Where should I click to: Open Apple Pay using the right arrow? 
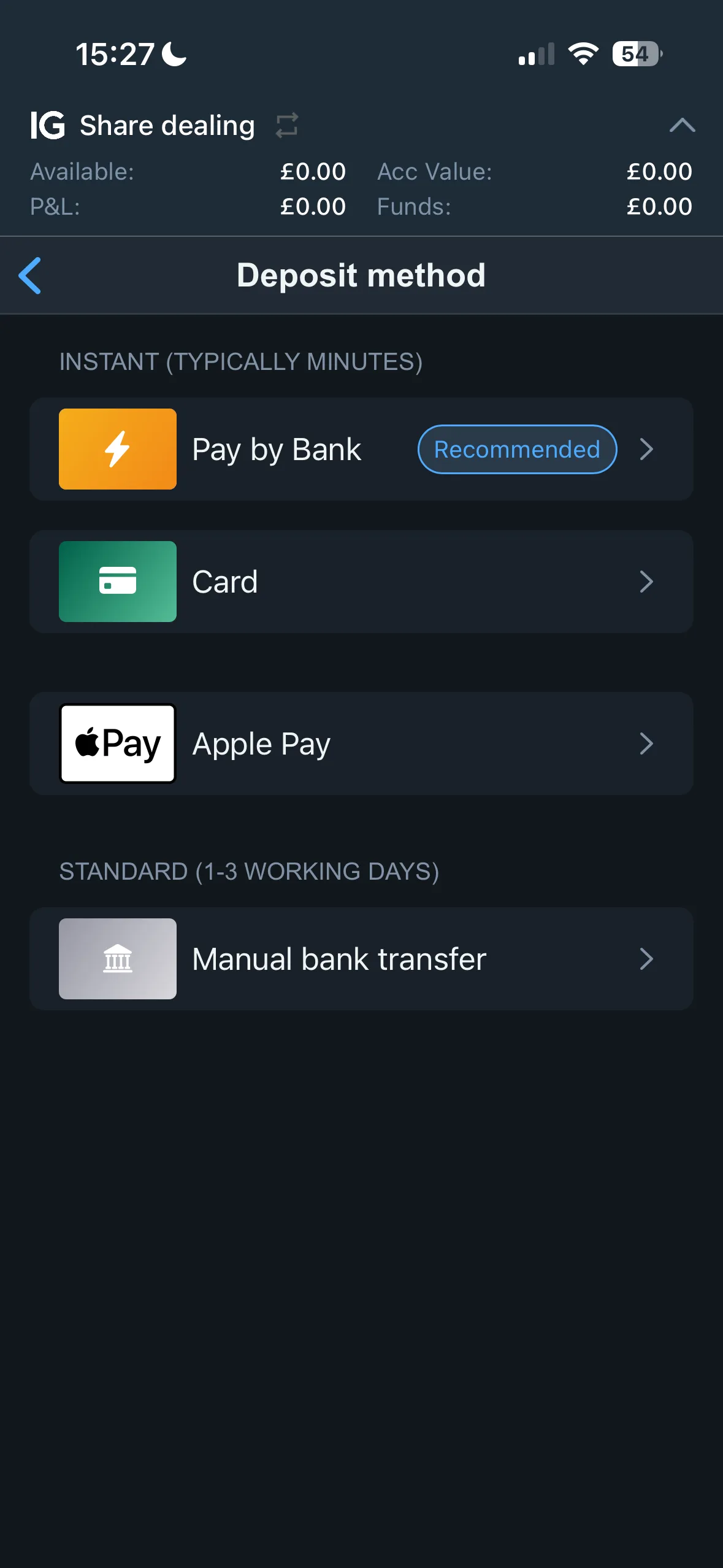(646, 744)
